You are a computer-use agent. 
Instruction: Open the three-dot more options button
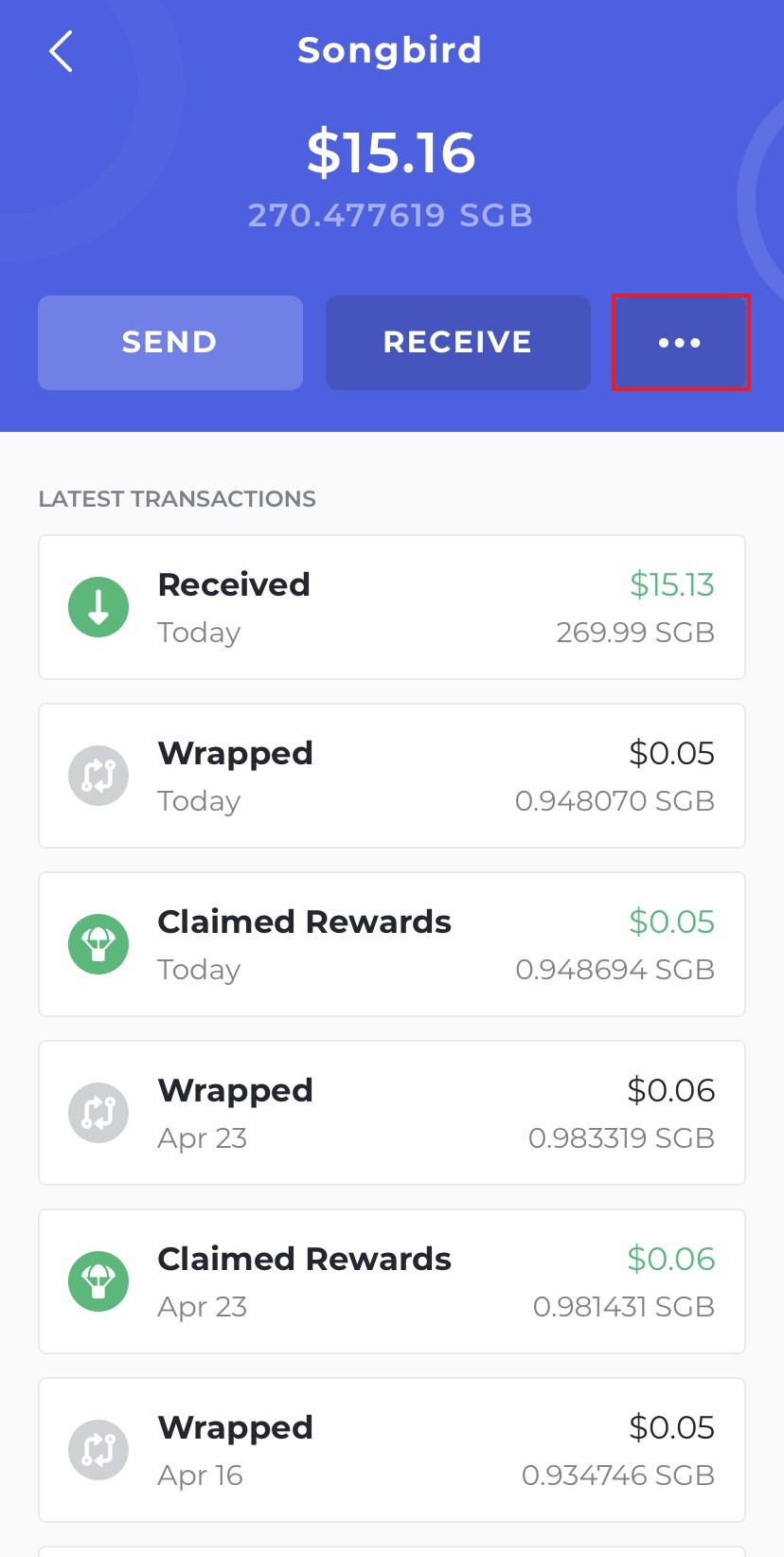click(x=681, y=342)
